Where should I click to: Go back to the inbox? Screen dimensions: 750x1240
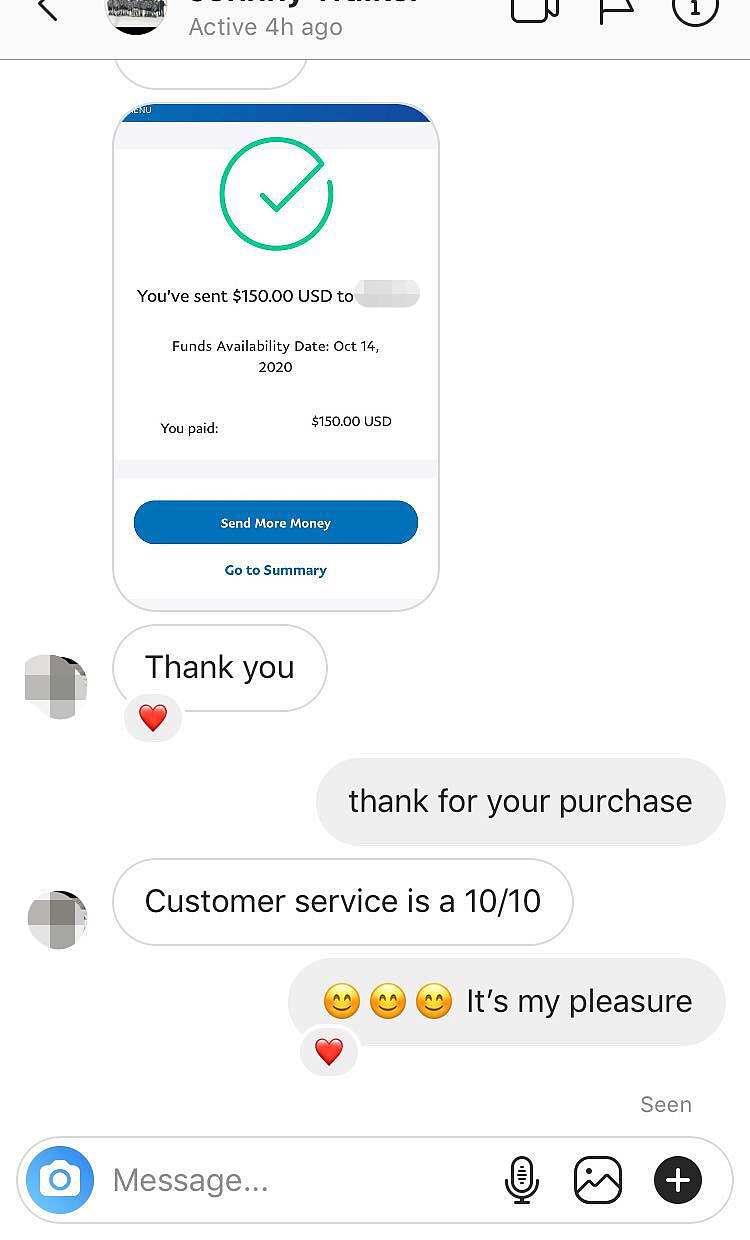pos(47,10)
